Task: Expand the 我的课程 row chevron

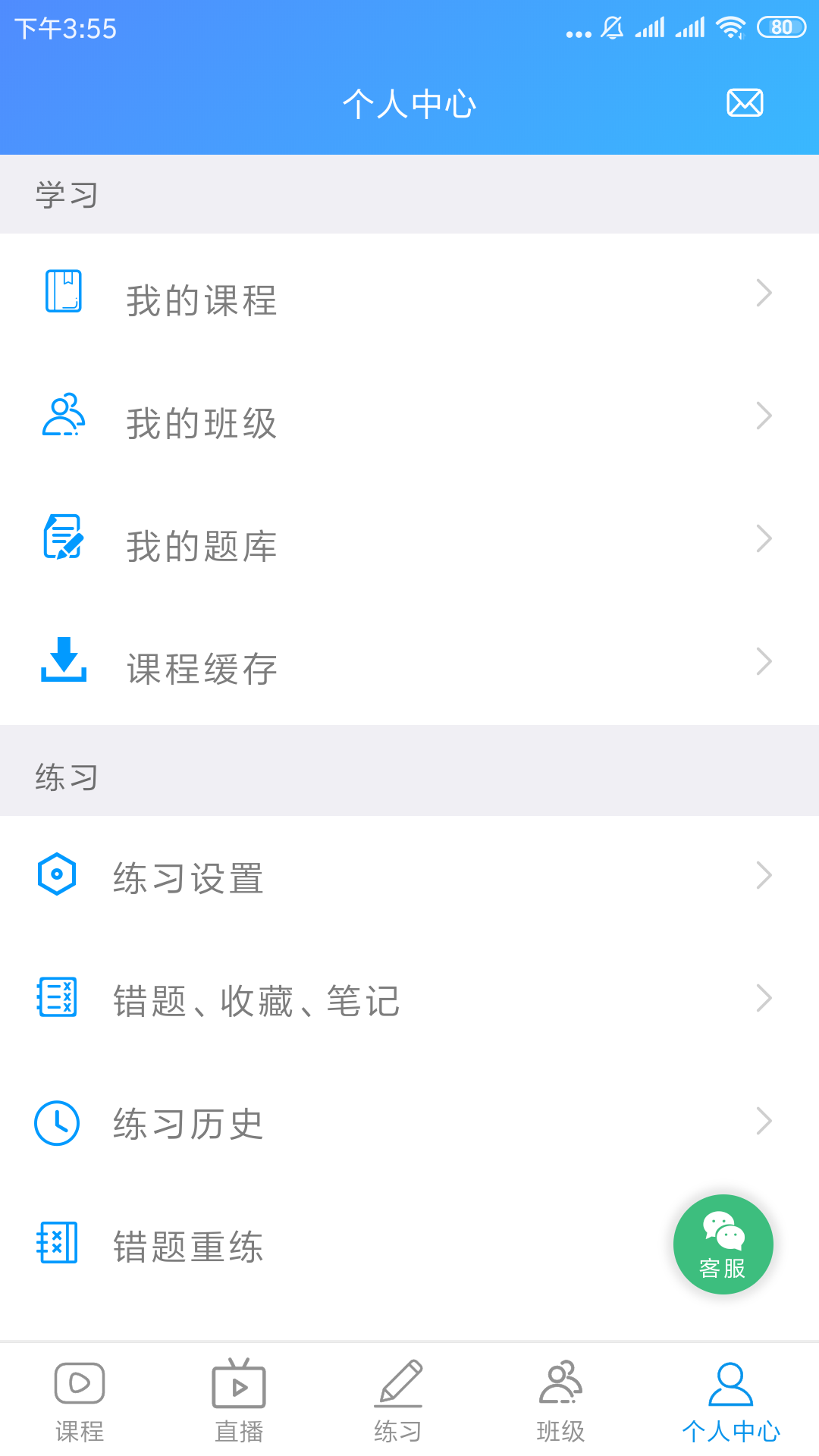Action: 763,292
